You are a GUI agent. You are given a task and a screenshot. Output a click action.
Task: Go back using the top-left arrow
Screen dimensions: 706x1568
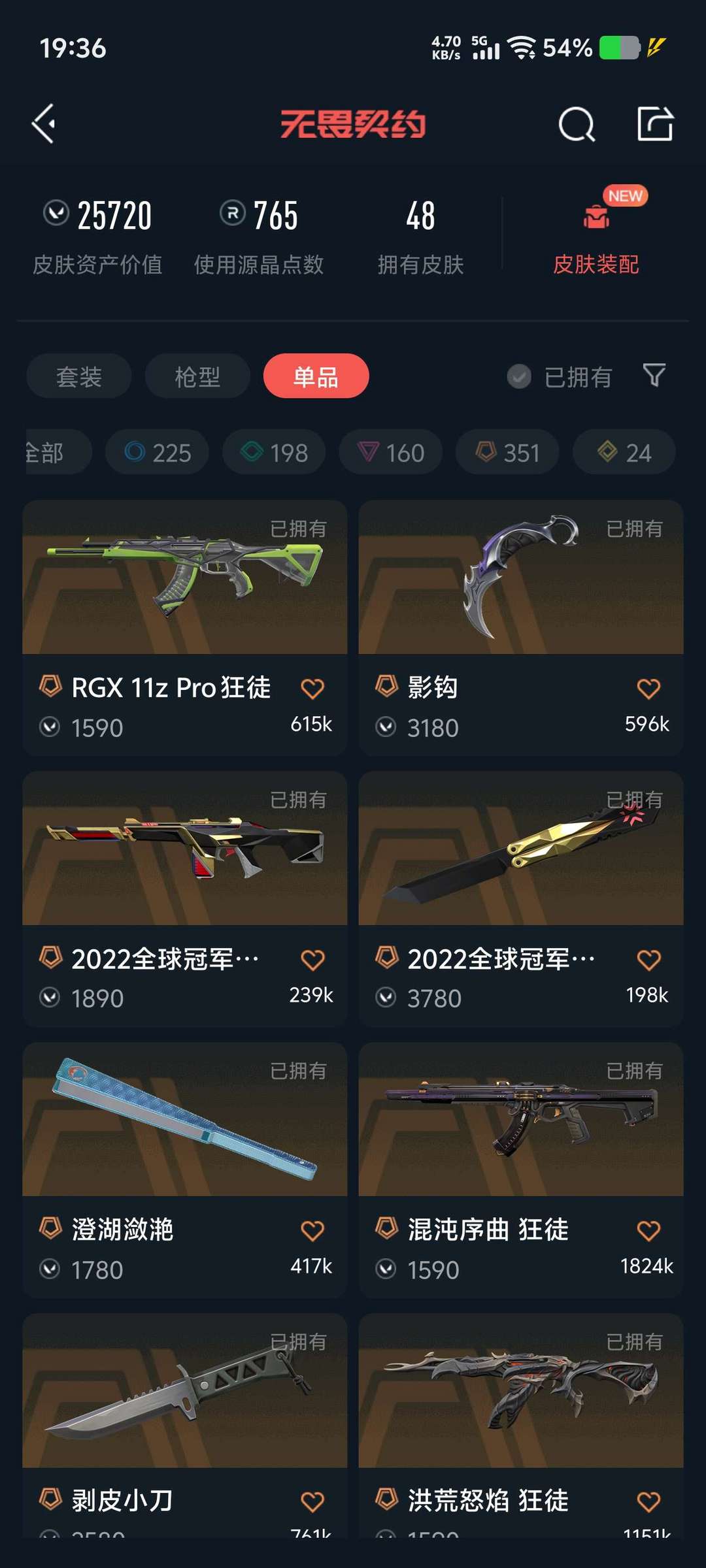(44, 123)
